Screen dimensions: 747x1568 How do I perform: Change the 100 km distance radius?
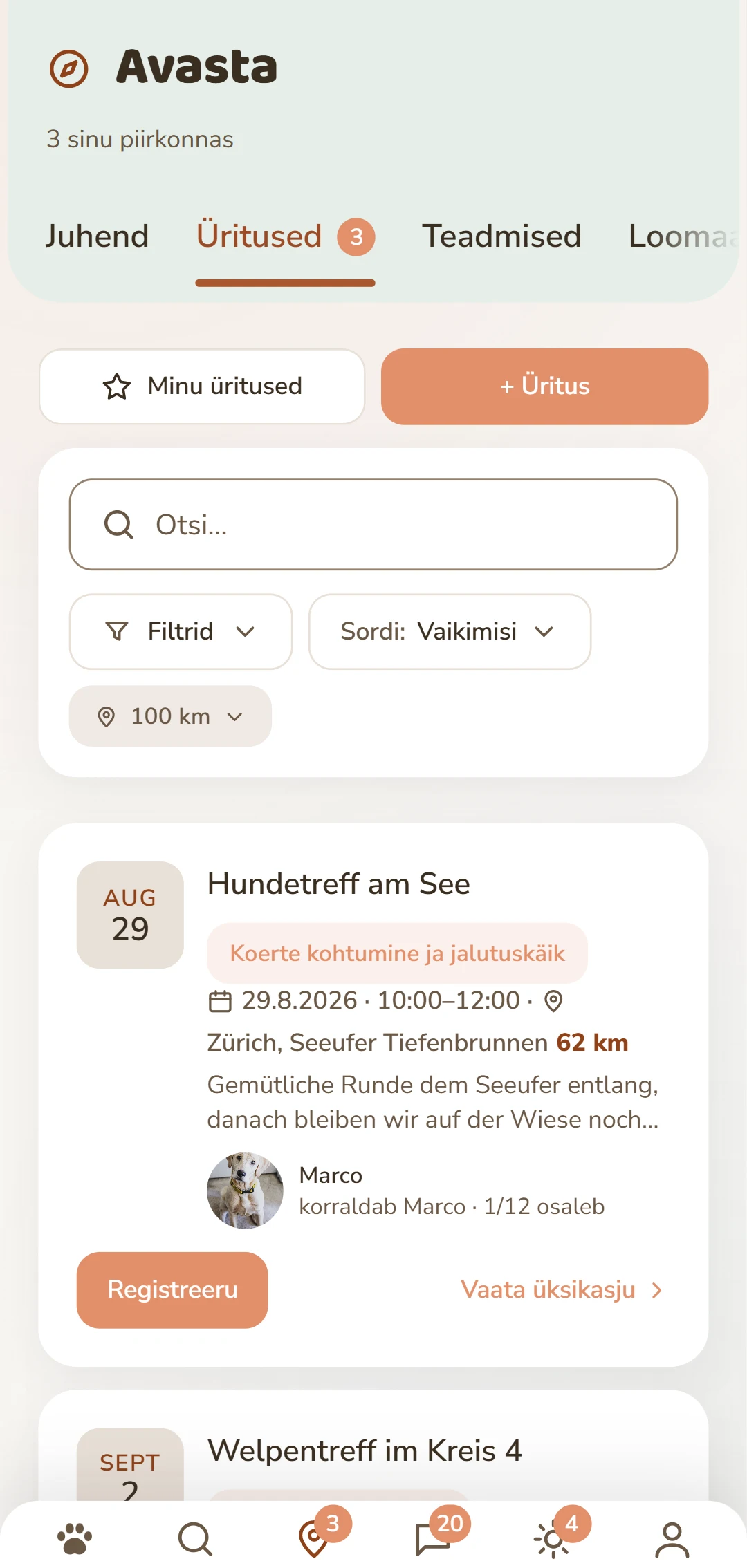[170, 716]
